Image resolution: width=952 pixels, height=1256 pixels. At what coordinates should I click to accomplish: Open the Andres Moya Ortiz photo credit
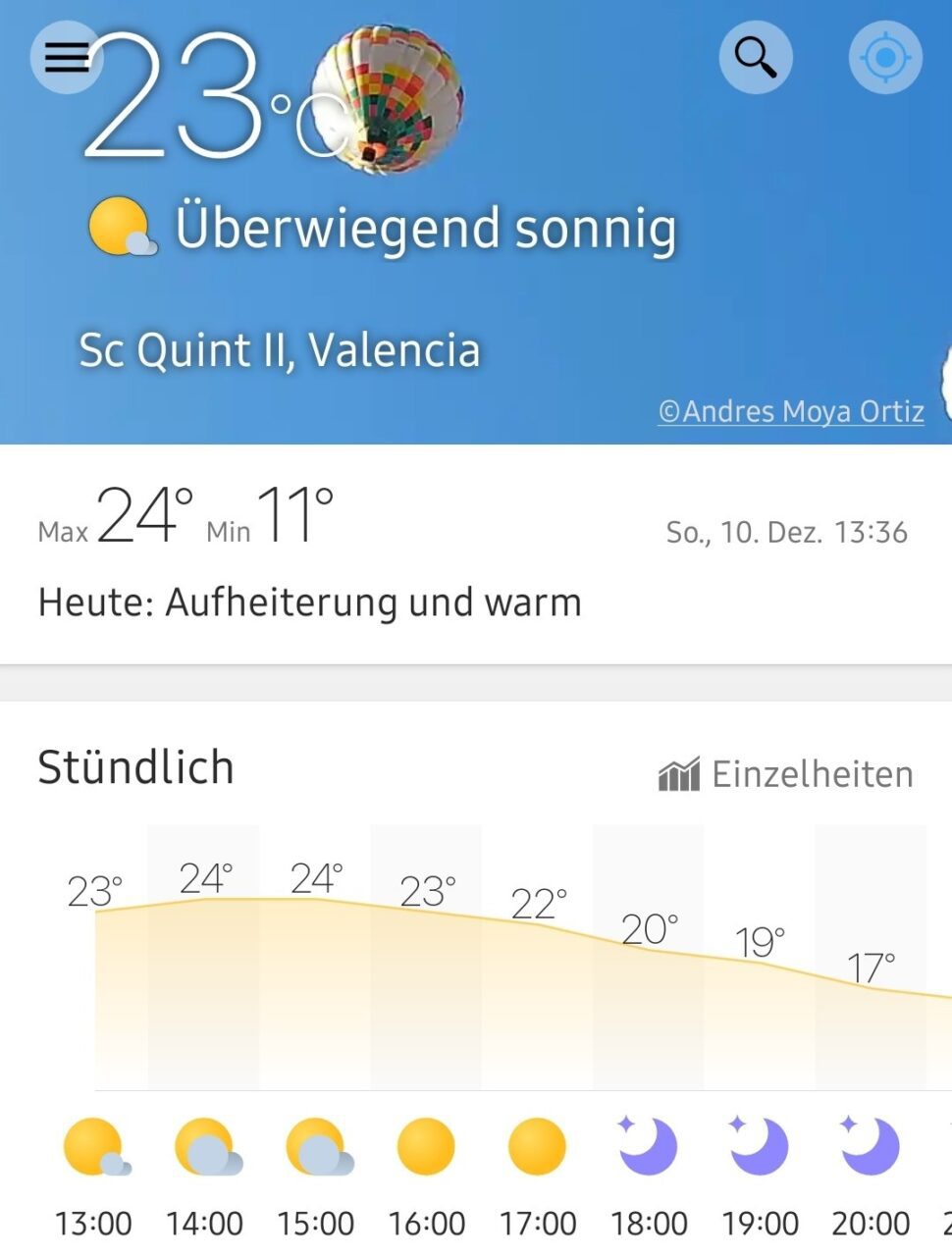pos(791,411)
